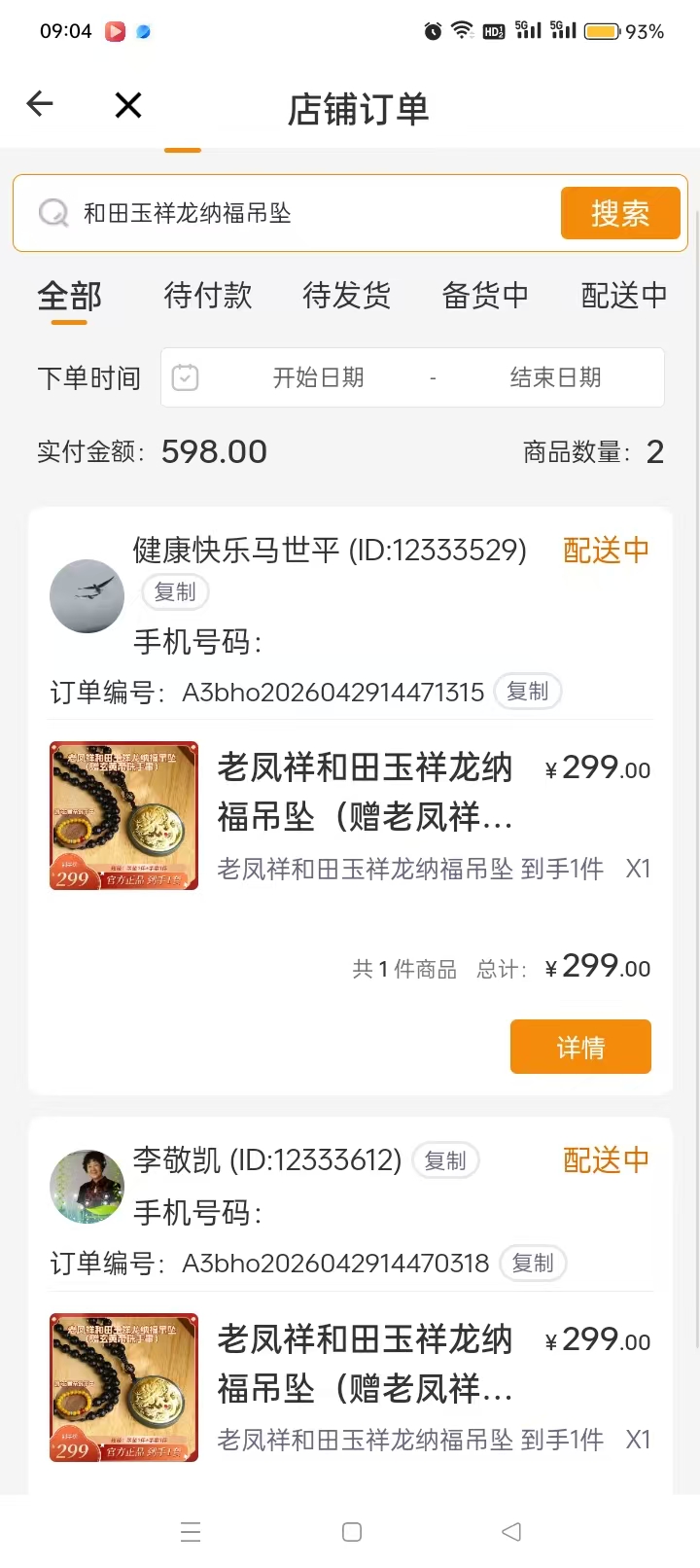Viewport: 700px width, 1568px height.
Task: Switch to the 配送中 tab
Action: pos(624,295)
